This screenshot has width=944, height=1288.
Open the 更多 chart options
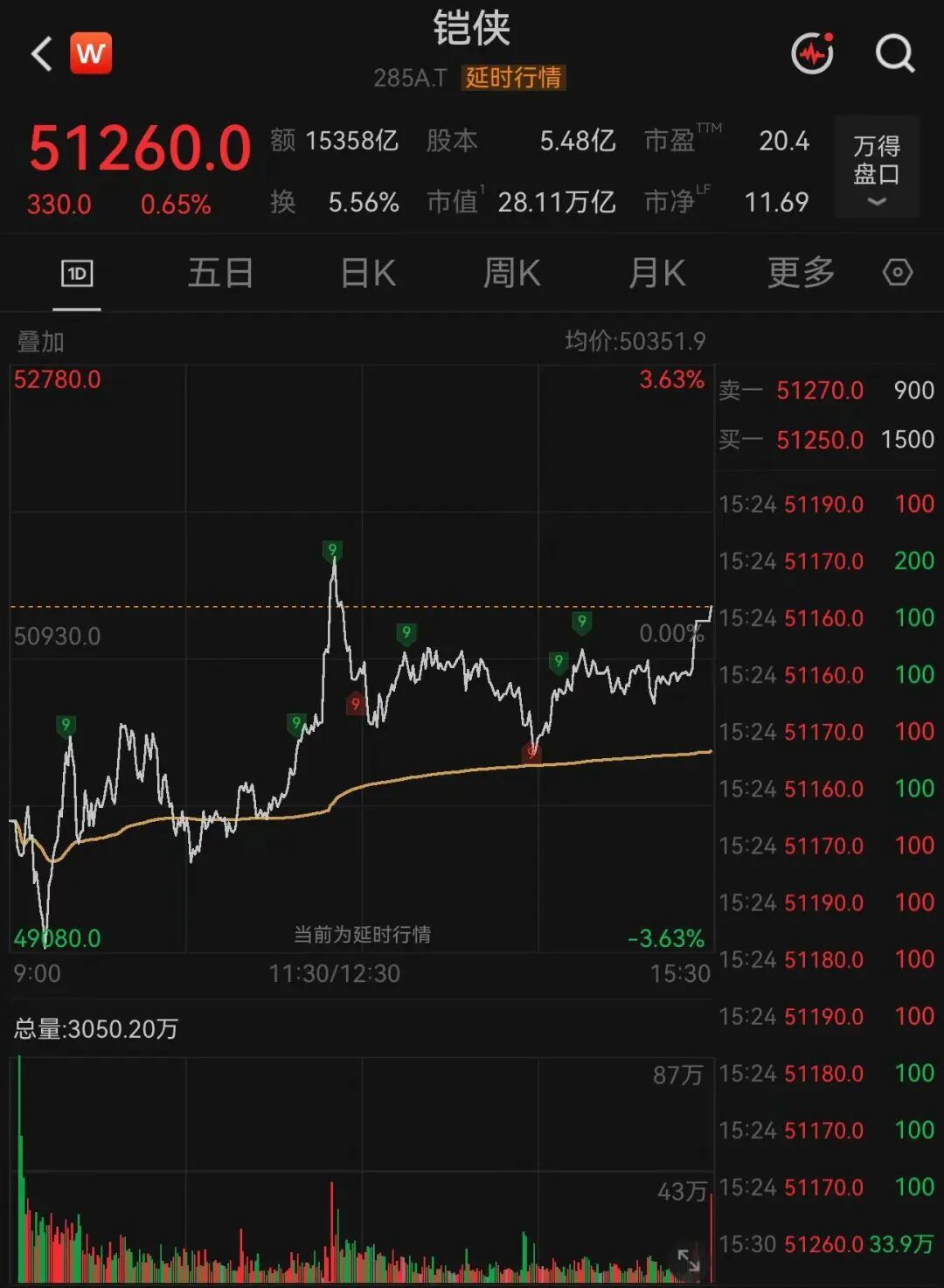[x=801, y=273]
